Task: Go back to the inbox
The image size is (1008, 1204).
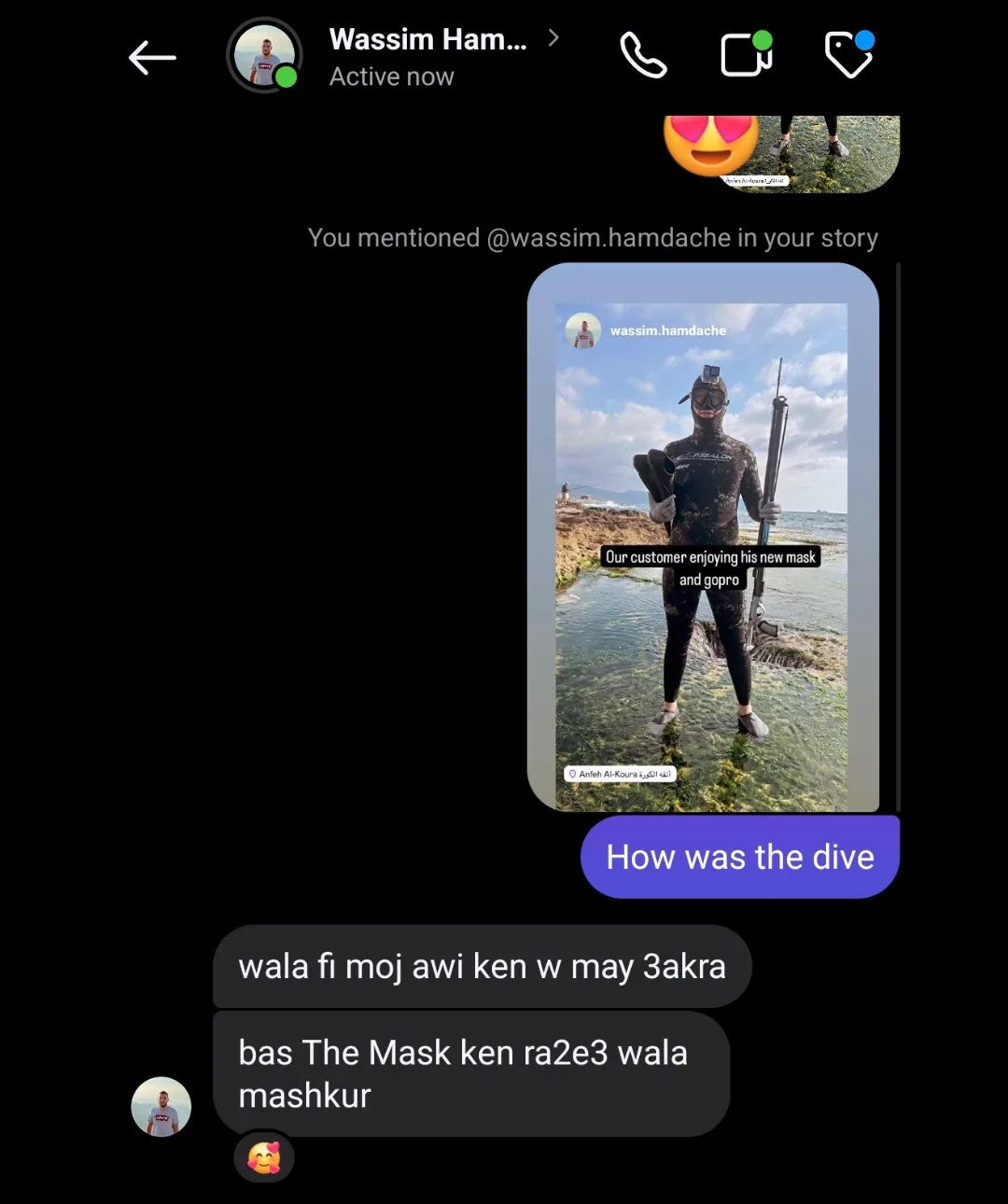Action: [152, 58]
